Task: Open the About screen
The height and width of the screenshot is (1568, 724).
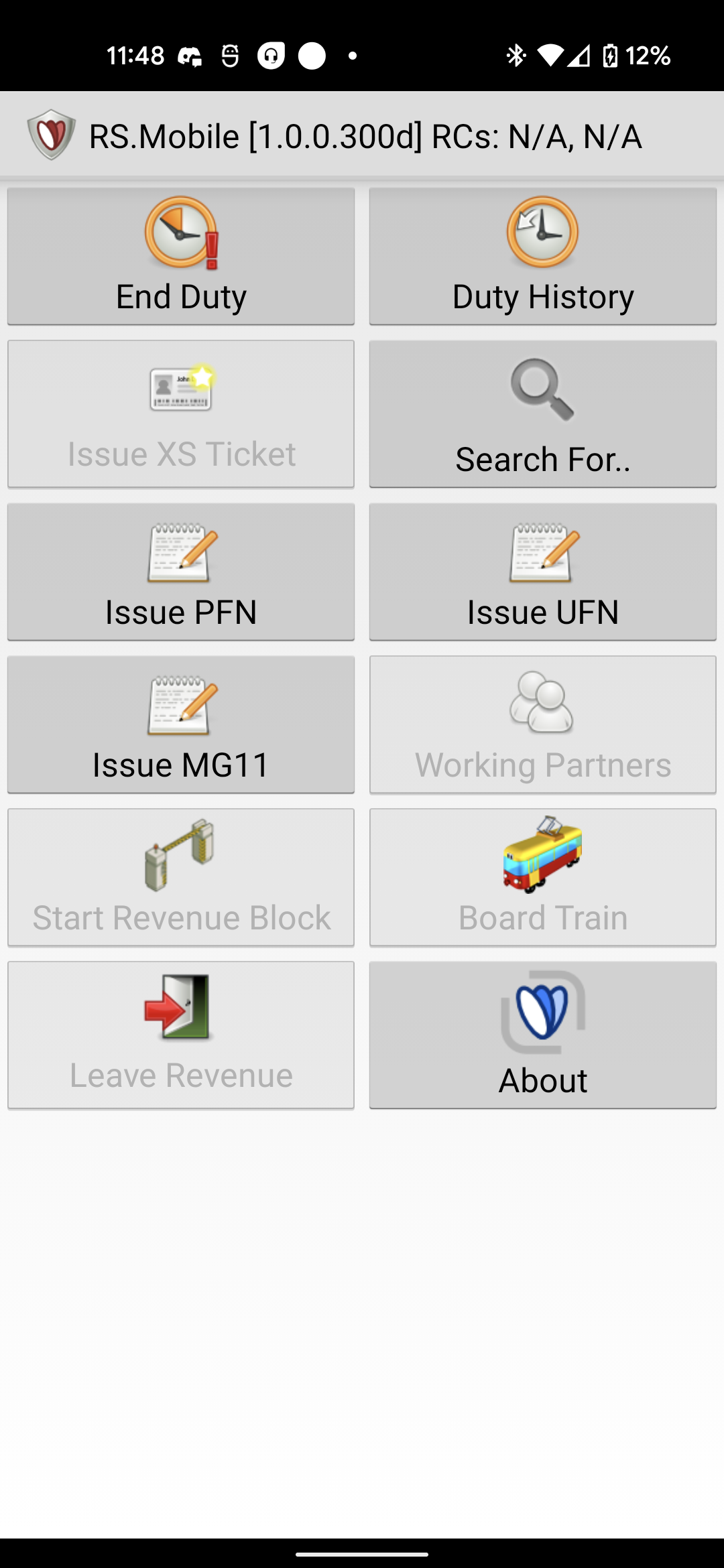Action: [543, 1035]
